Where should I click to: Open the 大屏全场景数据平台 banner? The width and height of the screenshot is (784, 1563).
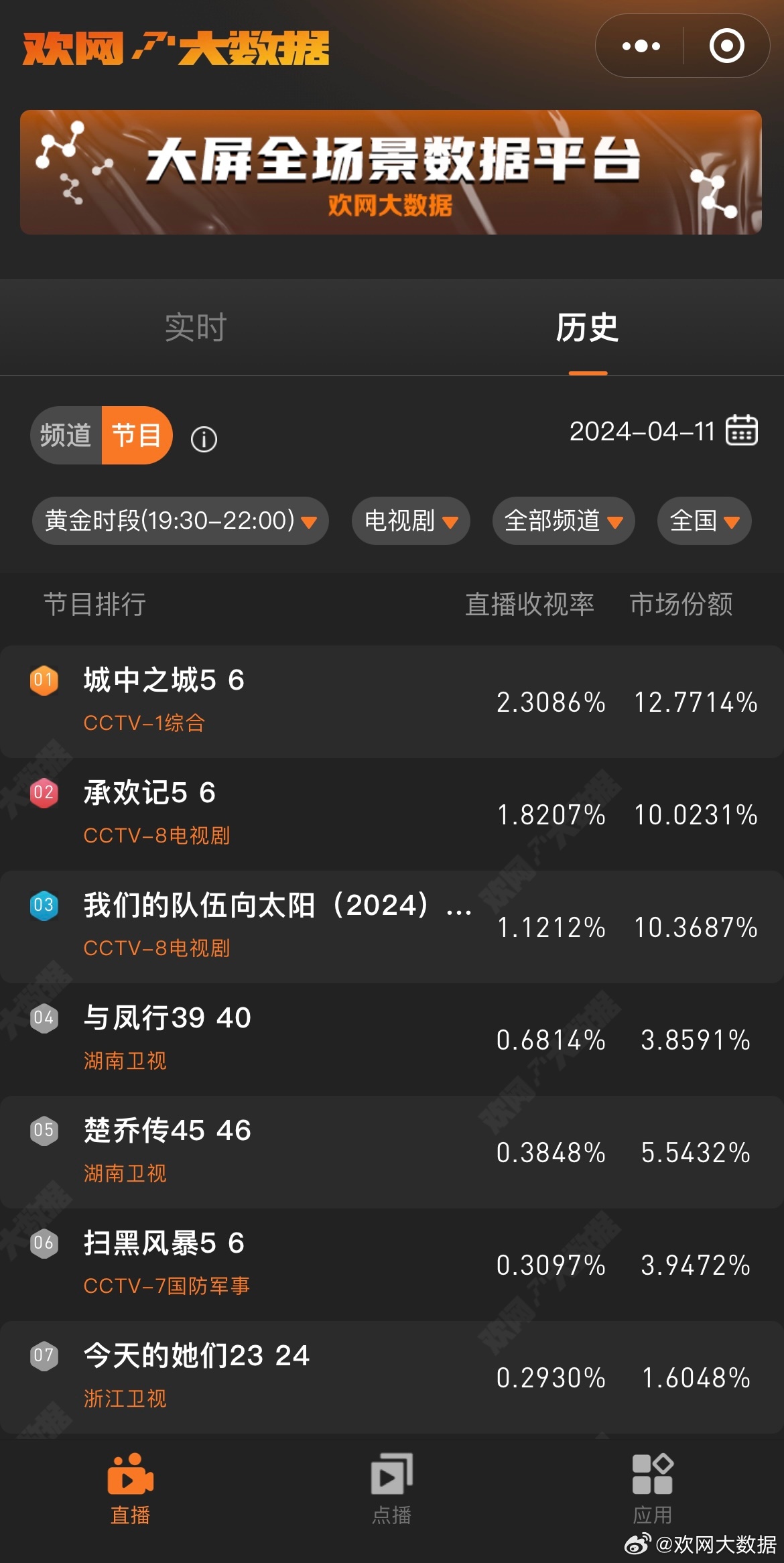tap(391, 172)
